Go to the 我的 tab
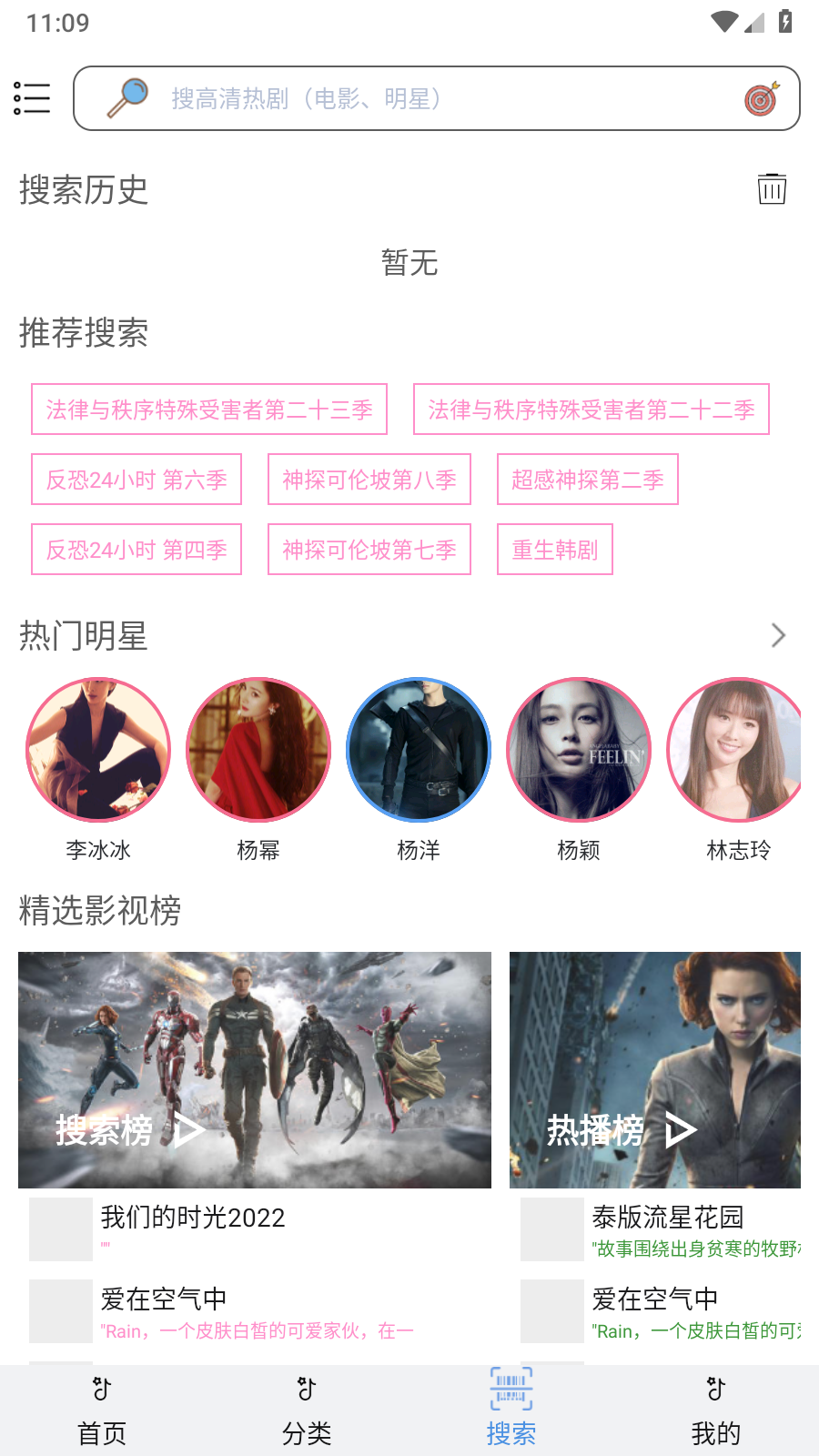The height and width of the screenshot is (1456, 819). 716,1411
